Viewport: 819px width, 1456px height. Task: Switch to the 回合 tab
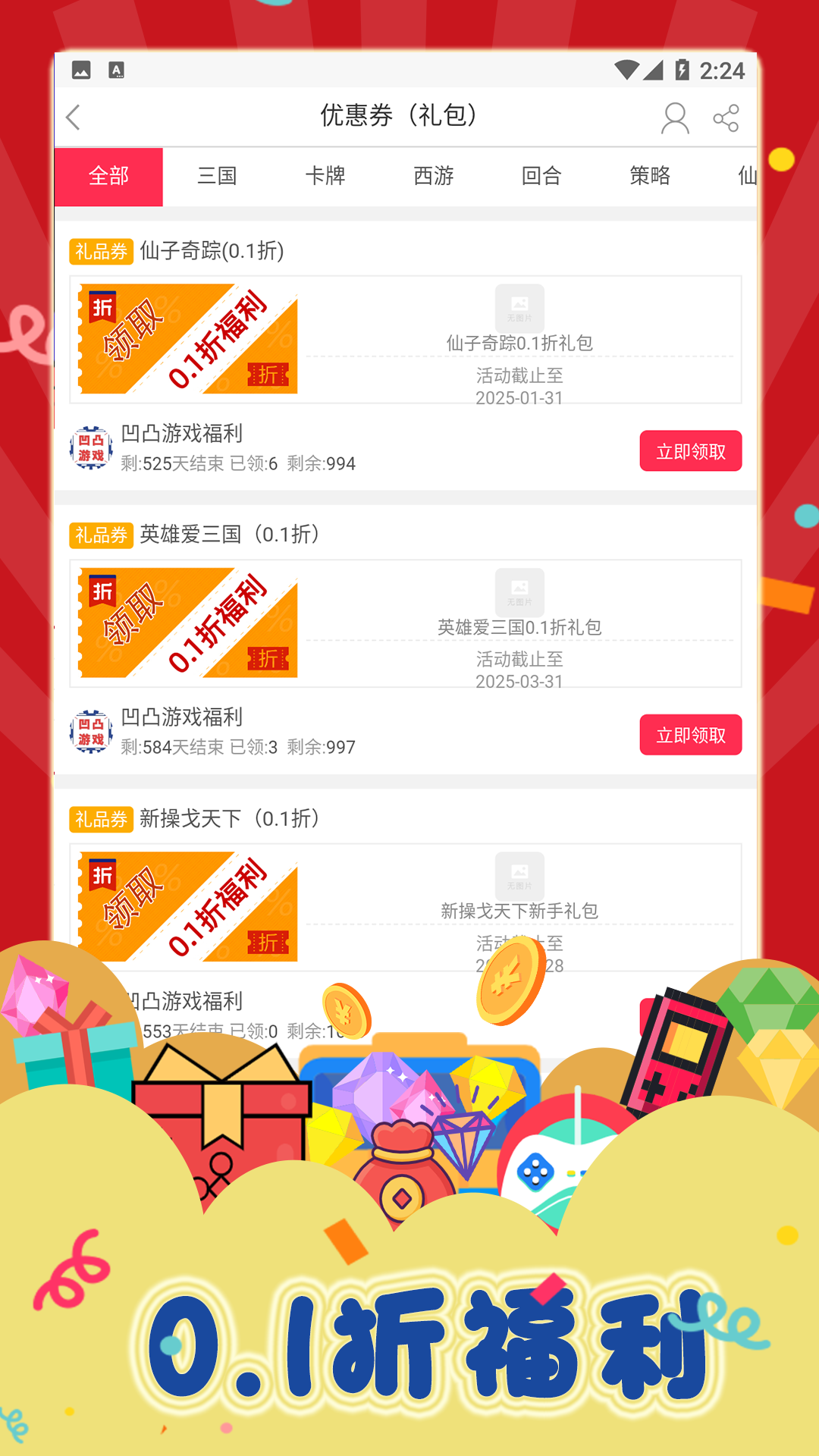[540, 176]
